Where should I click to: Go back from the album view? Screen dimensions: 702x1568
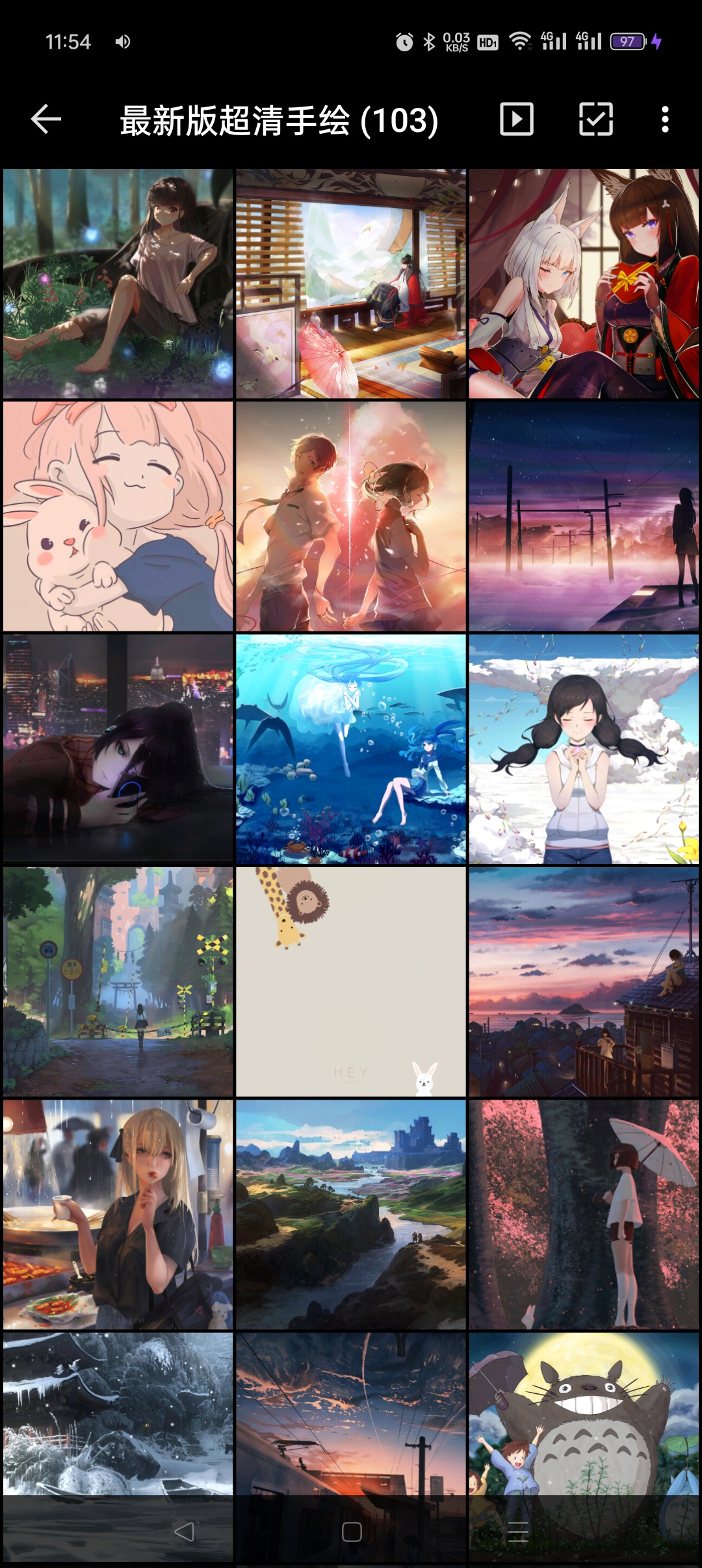[46, 120]
